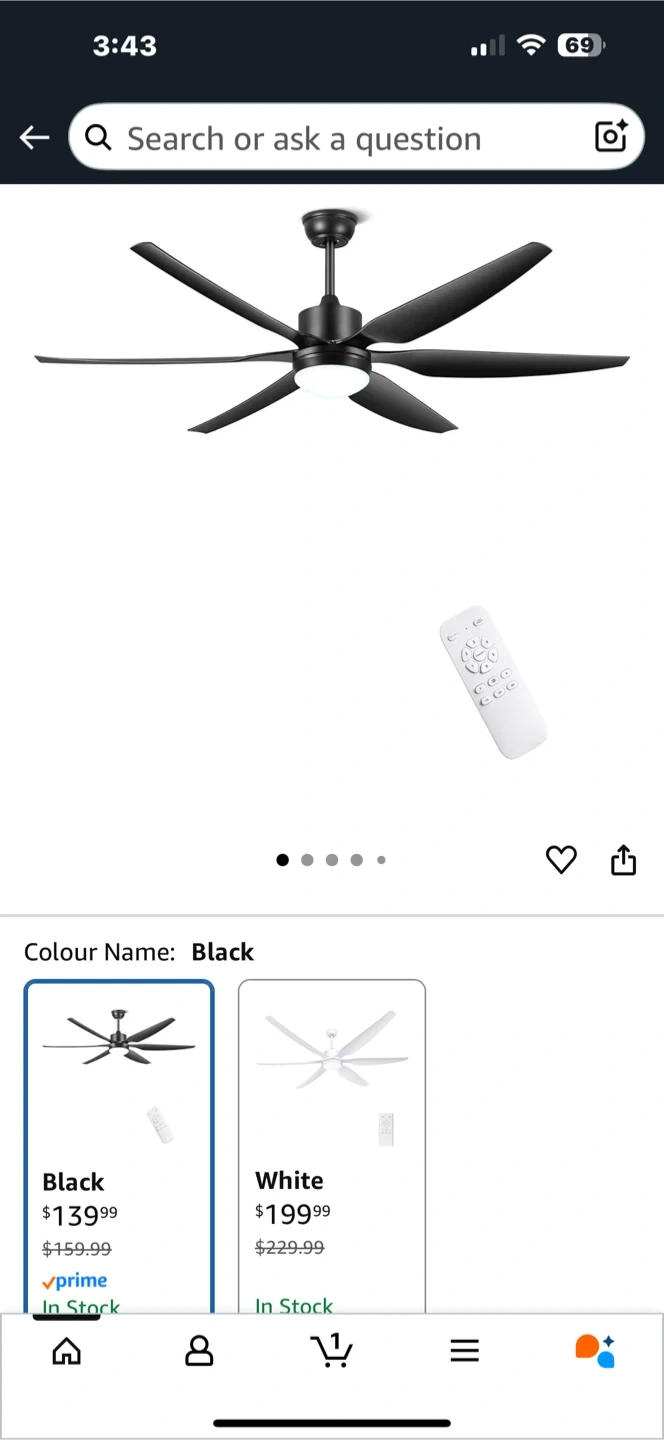Go to the Home tab
The height and width of the screenshot is (1440, 664).
tap(66, 1351)
